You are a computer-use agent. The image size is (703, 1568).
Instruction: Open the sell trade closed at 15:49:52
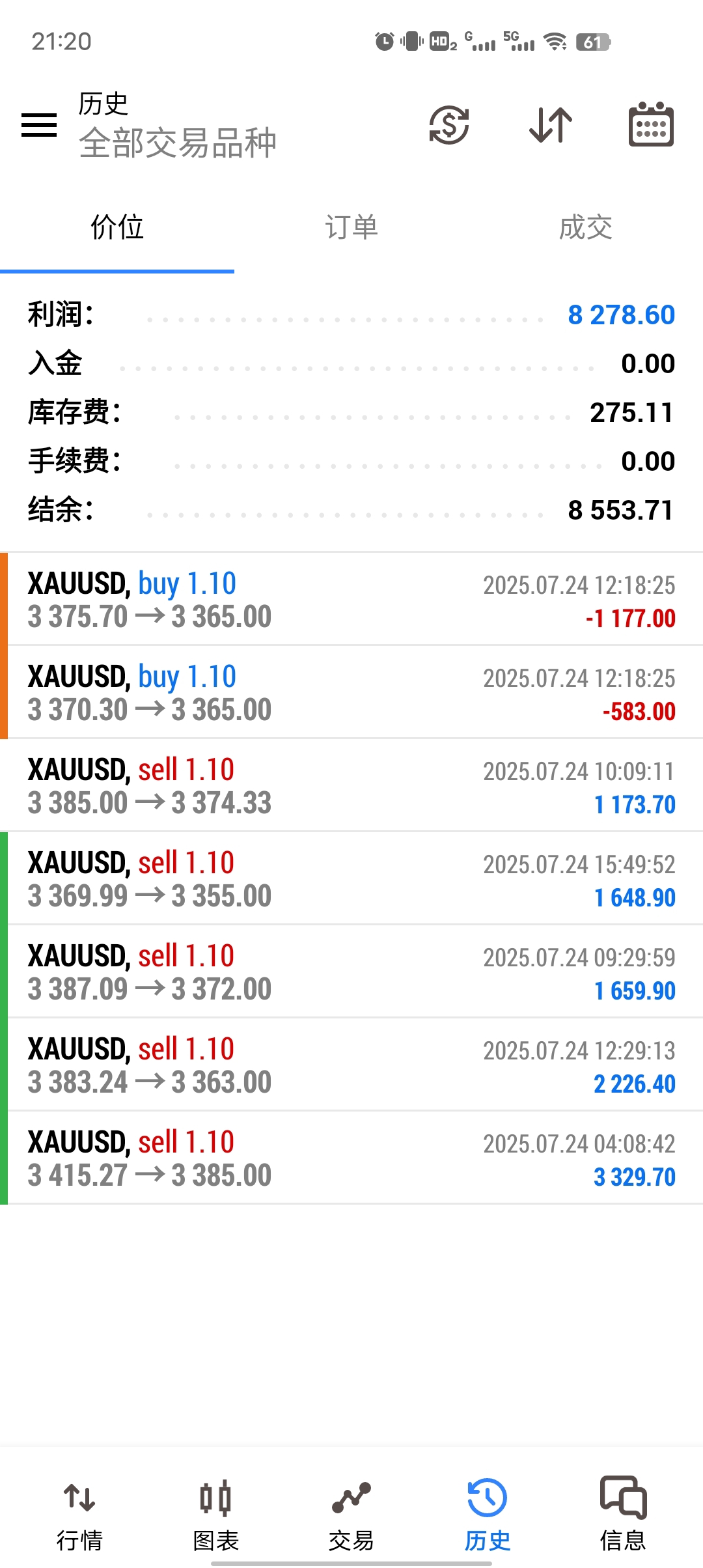point(351,878)
